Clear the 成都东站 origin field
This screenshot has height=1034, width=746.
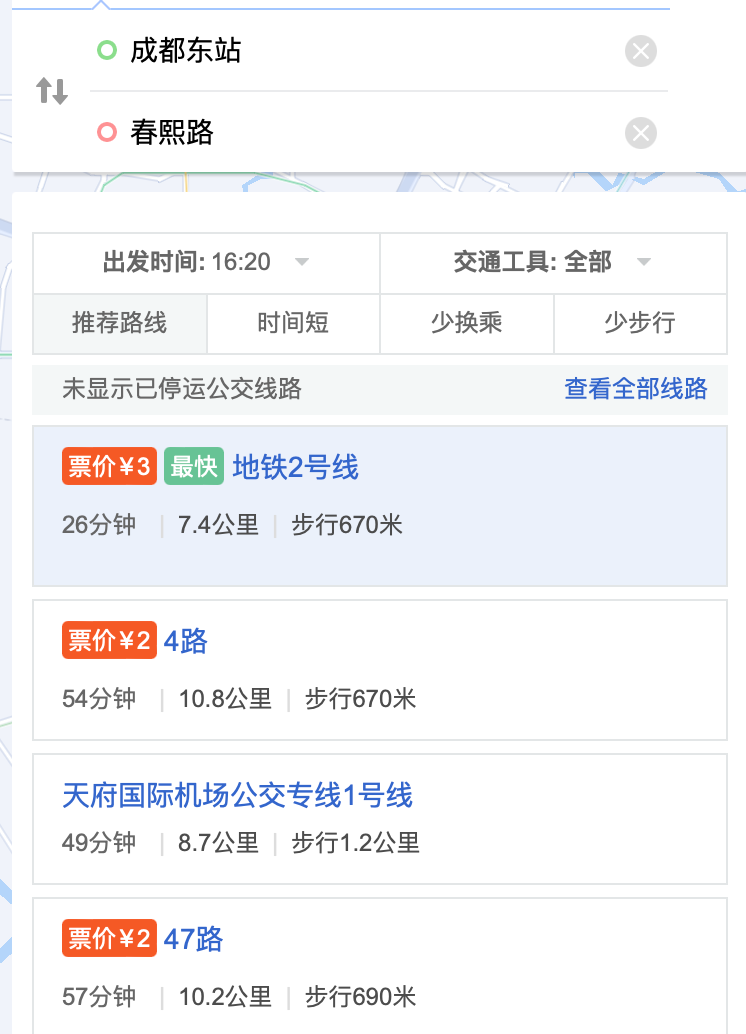point(640,51)
